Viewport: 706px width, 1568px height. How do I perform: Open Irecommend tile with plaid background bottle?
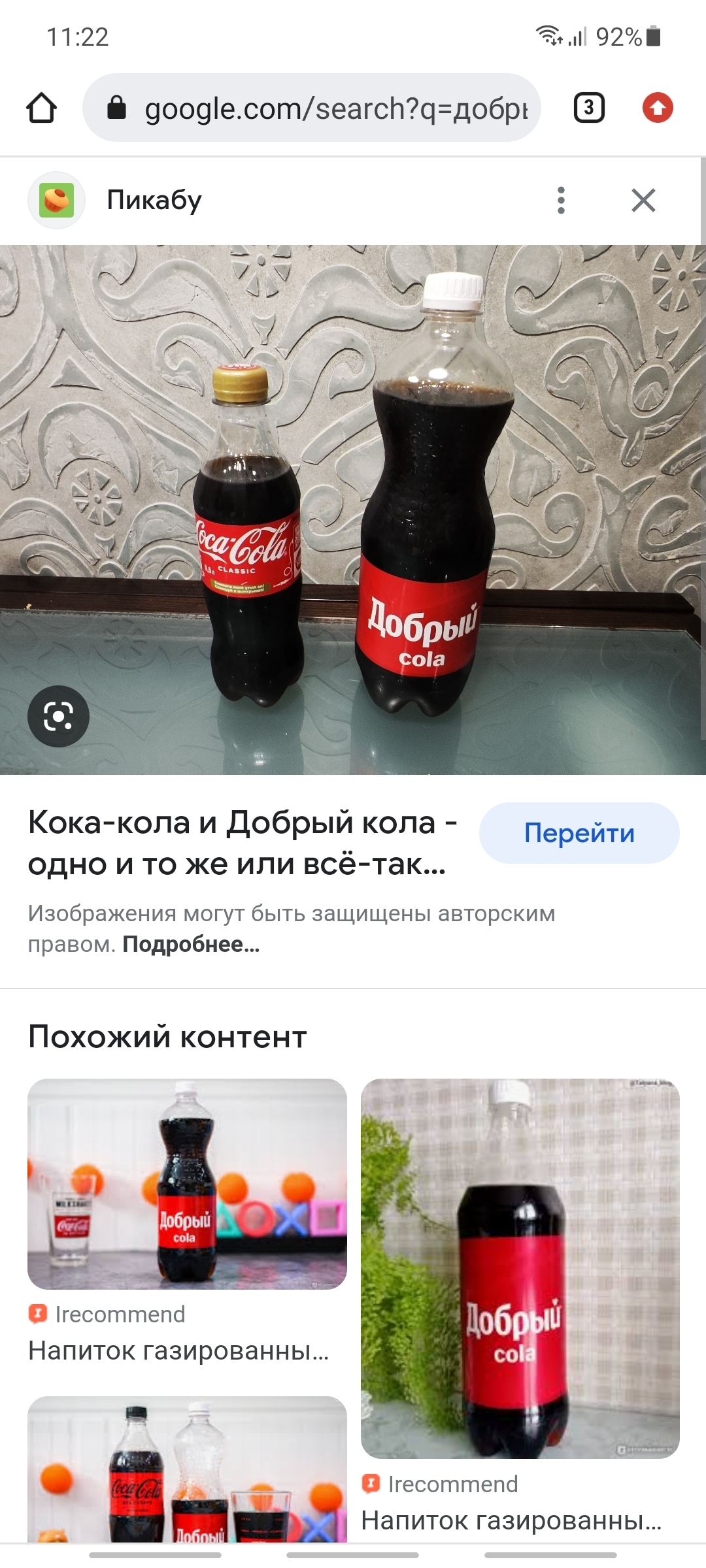[520, 1267]
